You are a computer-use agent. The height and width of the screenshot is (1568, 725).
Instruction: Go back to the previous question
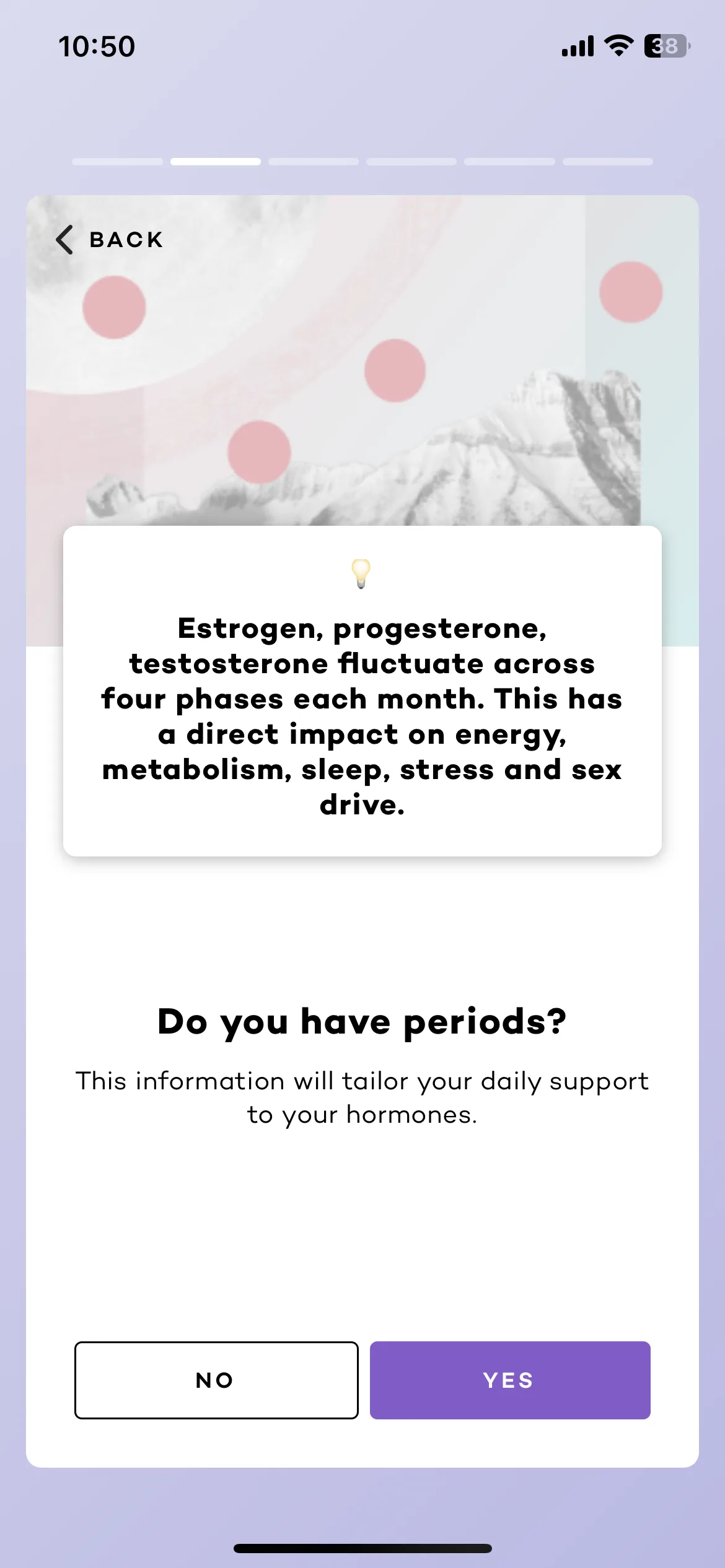coord(110,240)
